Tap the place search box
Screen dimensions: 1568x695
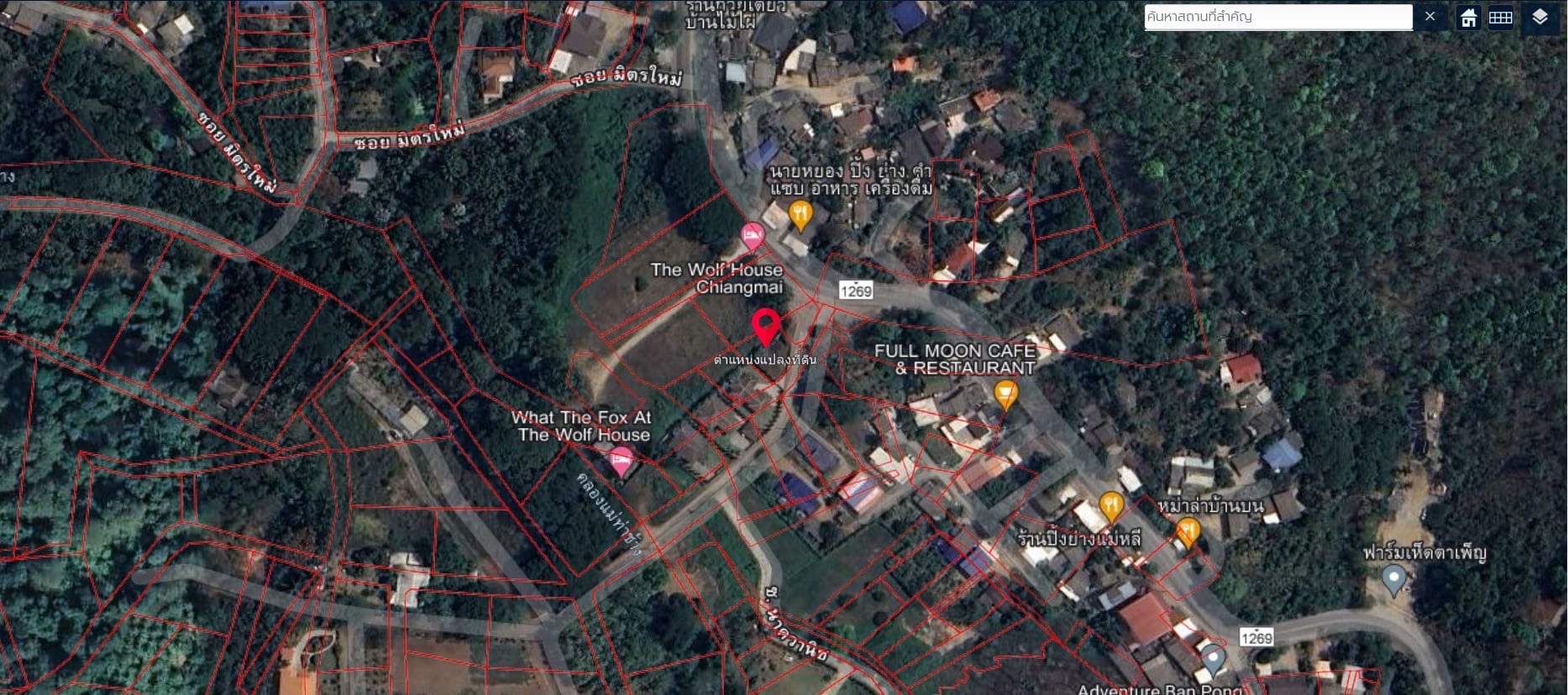[1277, 17]
